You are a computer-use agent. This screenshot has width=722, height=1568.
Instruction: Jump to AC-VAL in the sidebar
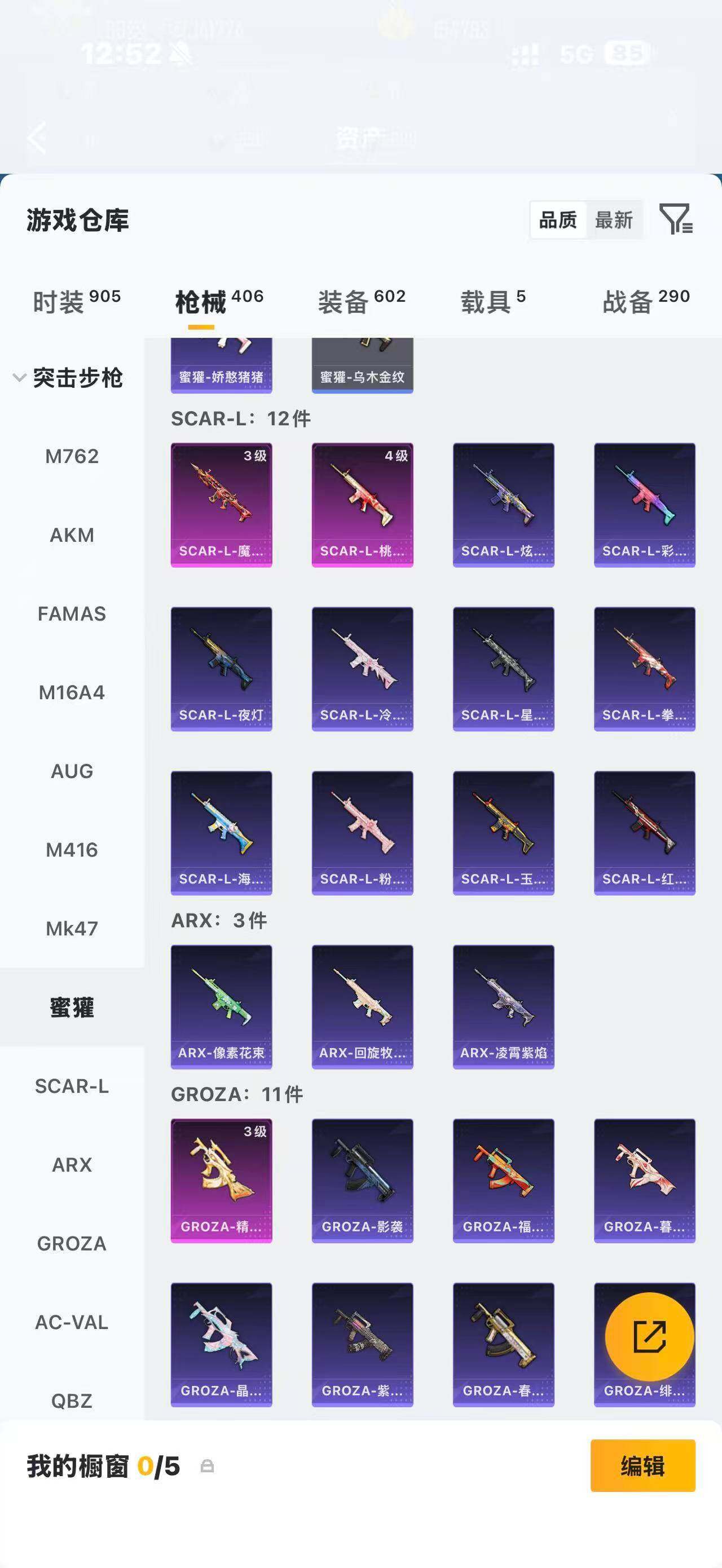(x=72, y=1322)
